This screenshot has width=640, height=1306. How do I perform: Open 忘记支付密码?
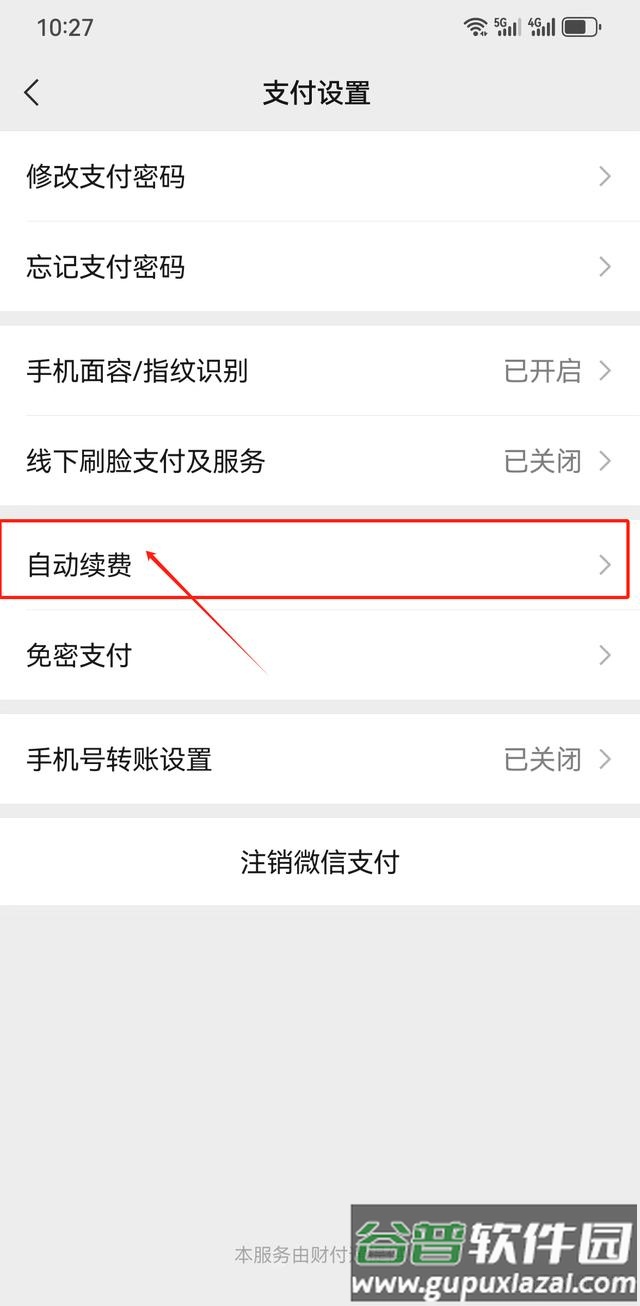point(320,267)
